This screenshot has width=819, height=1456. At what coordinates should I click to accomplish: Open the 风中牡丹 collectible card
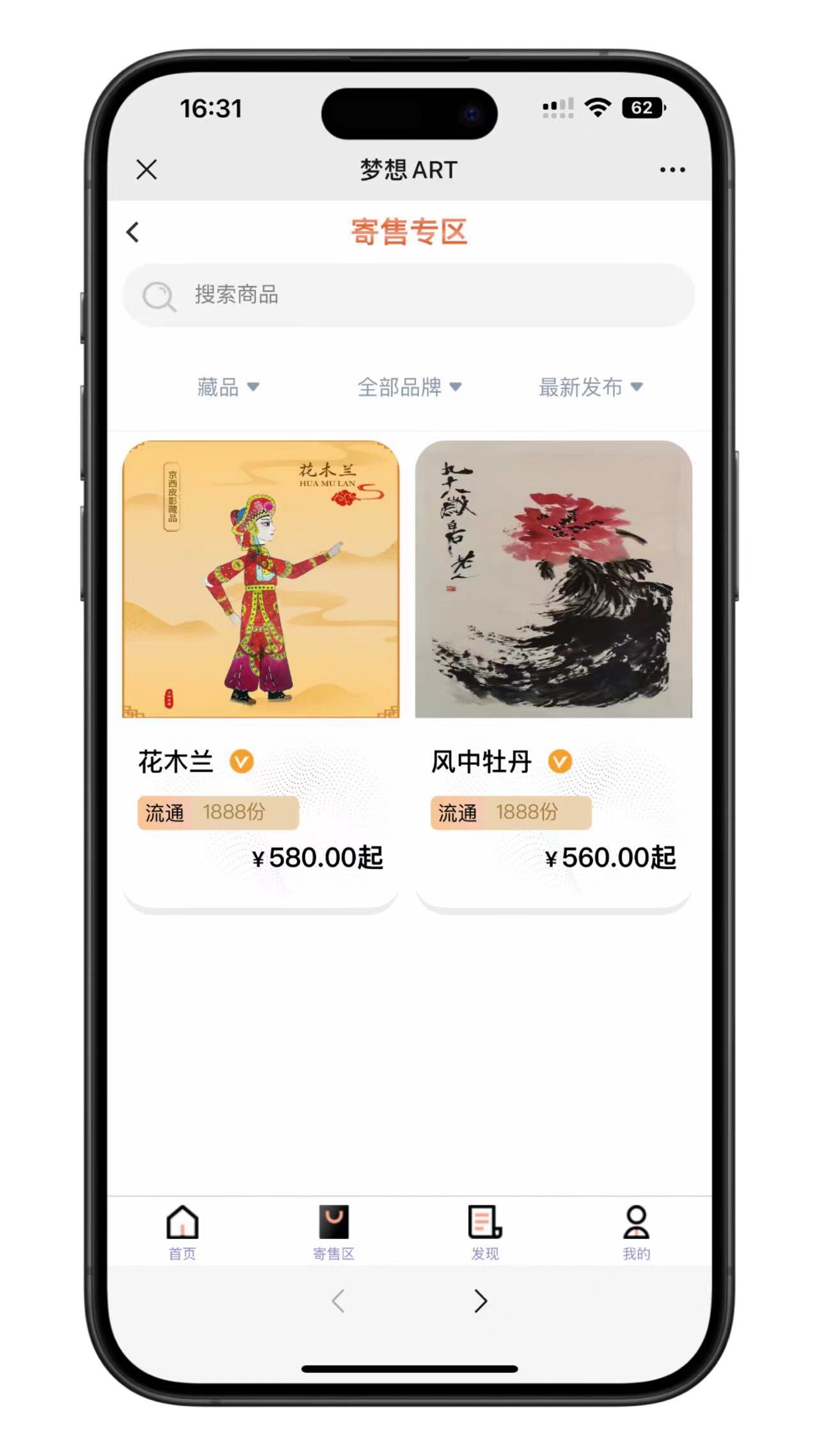(x=553, y=674)
